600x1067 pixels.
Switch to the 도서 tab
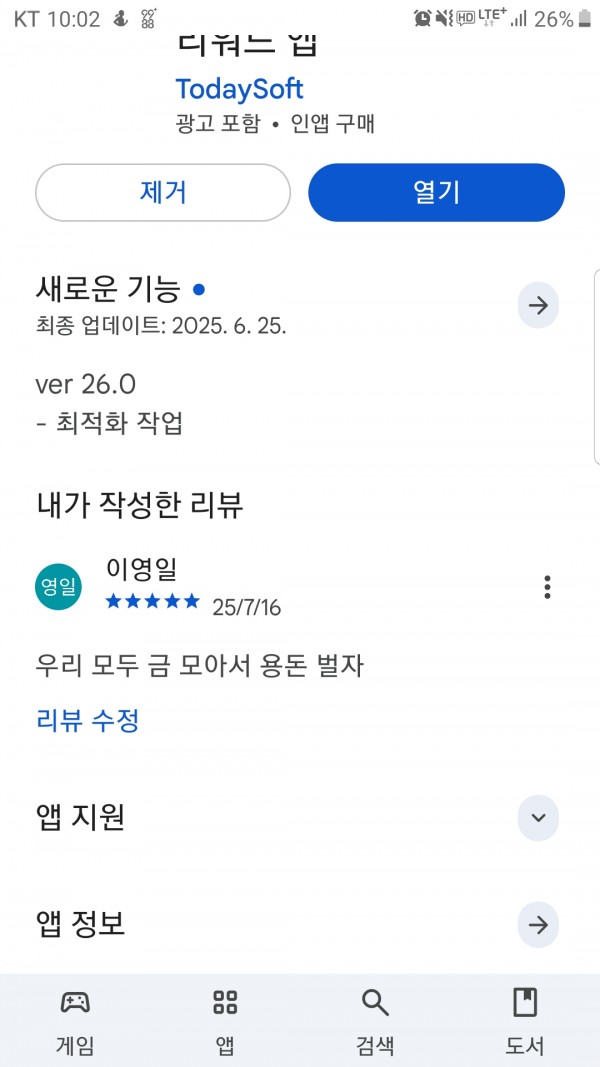tap(524, 1021)
